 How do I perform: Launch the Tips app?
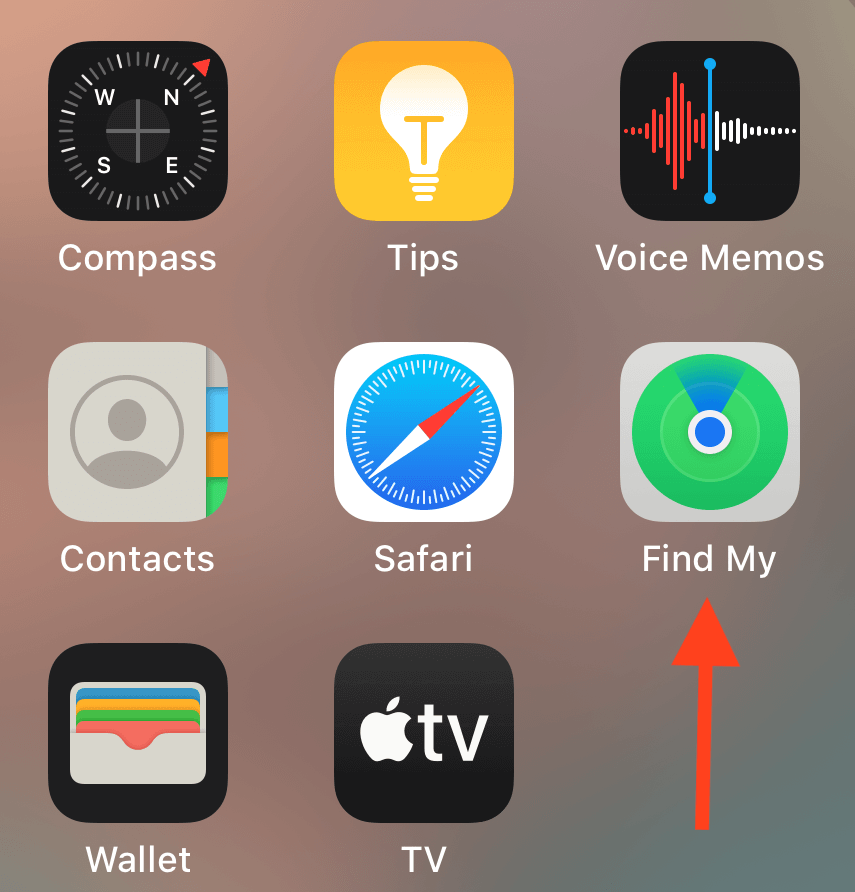pyautogui.click(x=424, y=131)
